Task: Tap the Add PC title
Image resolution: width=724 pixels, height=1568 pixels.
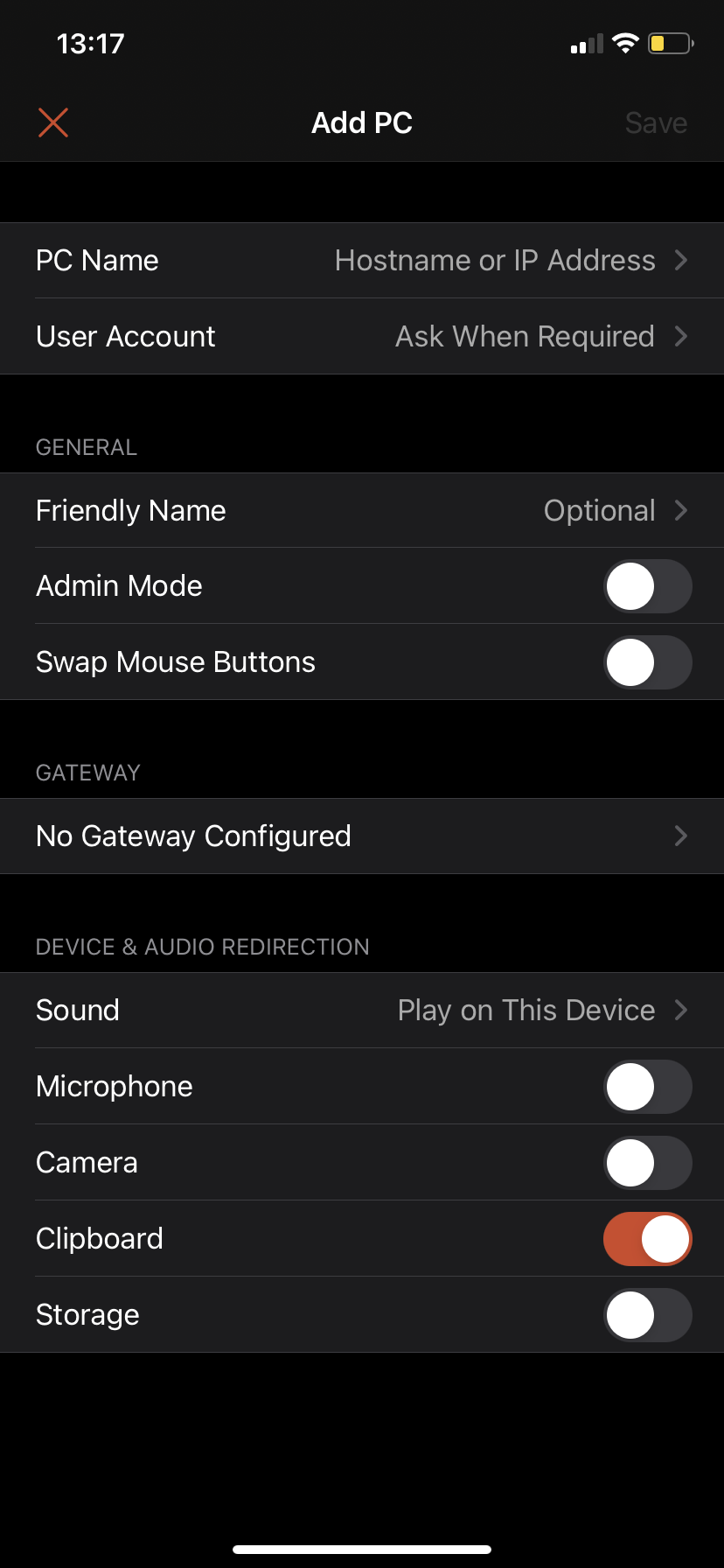Action: tap(362, 122)
